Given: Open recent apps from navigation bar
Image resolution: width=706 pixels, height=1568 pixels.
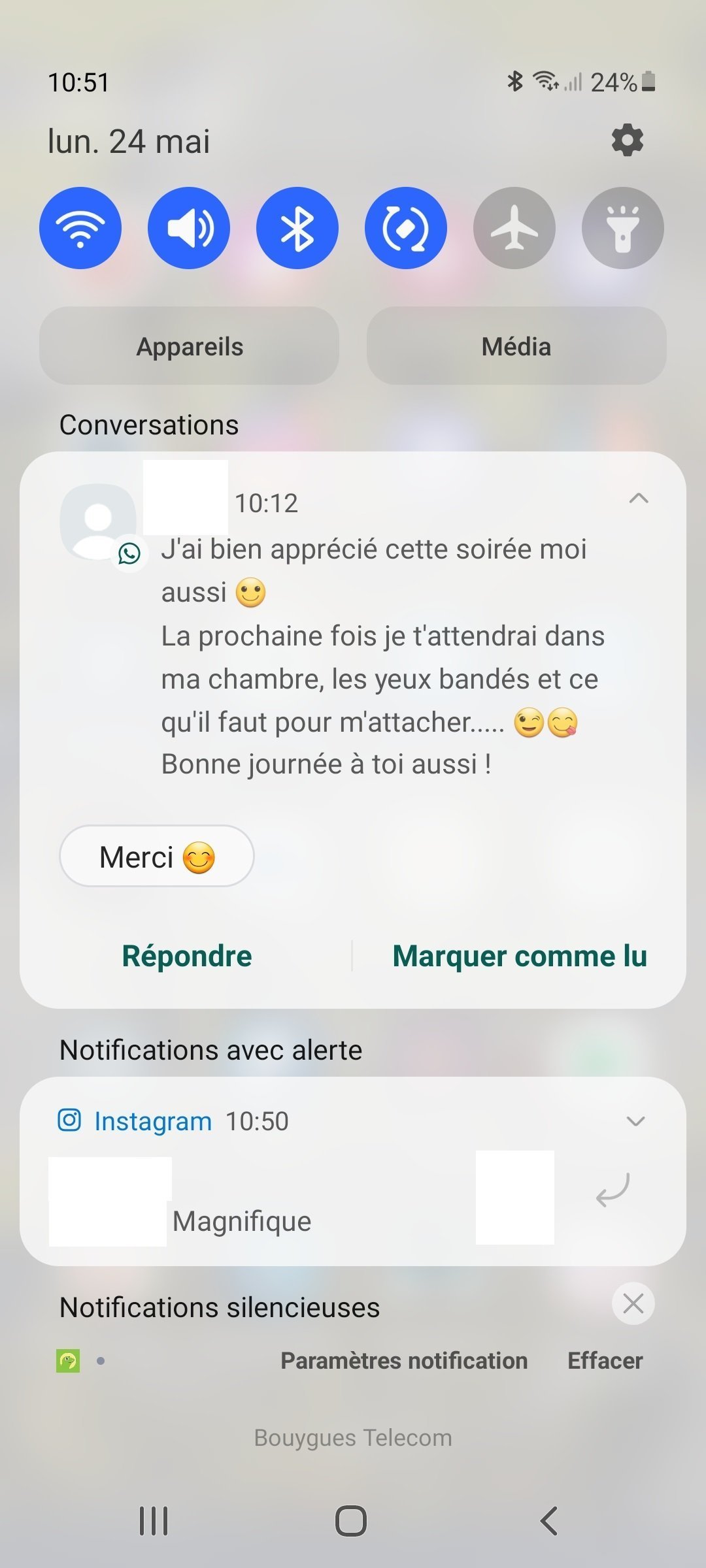Looking at the screenshot, I should point(154,1521).
